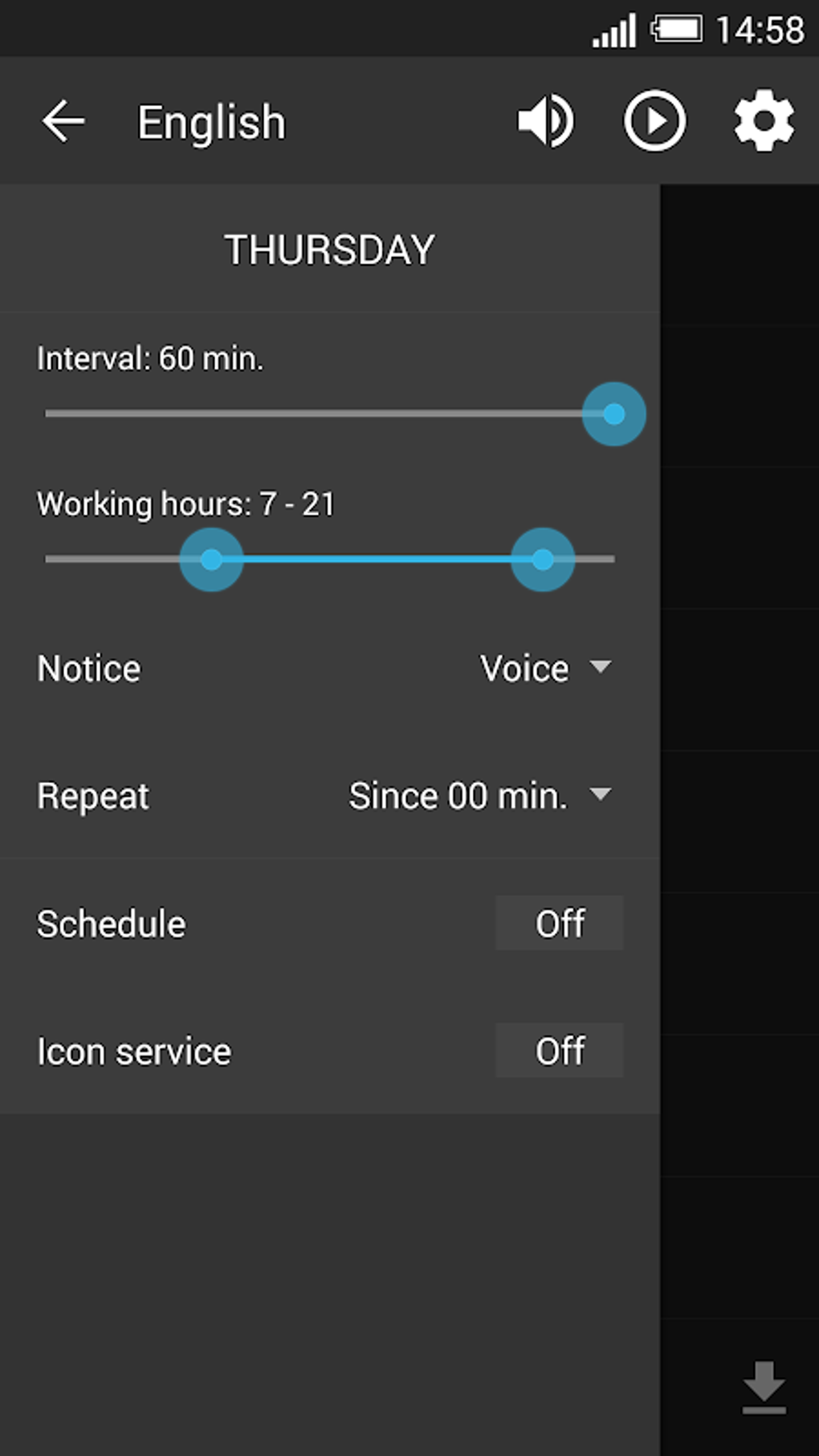Click the back arrow next to English

63,121
